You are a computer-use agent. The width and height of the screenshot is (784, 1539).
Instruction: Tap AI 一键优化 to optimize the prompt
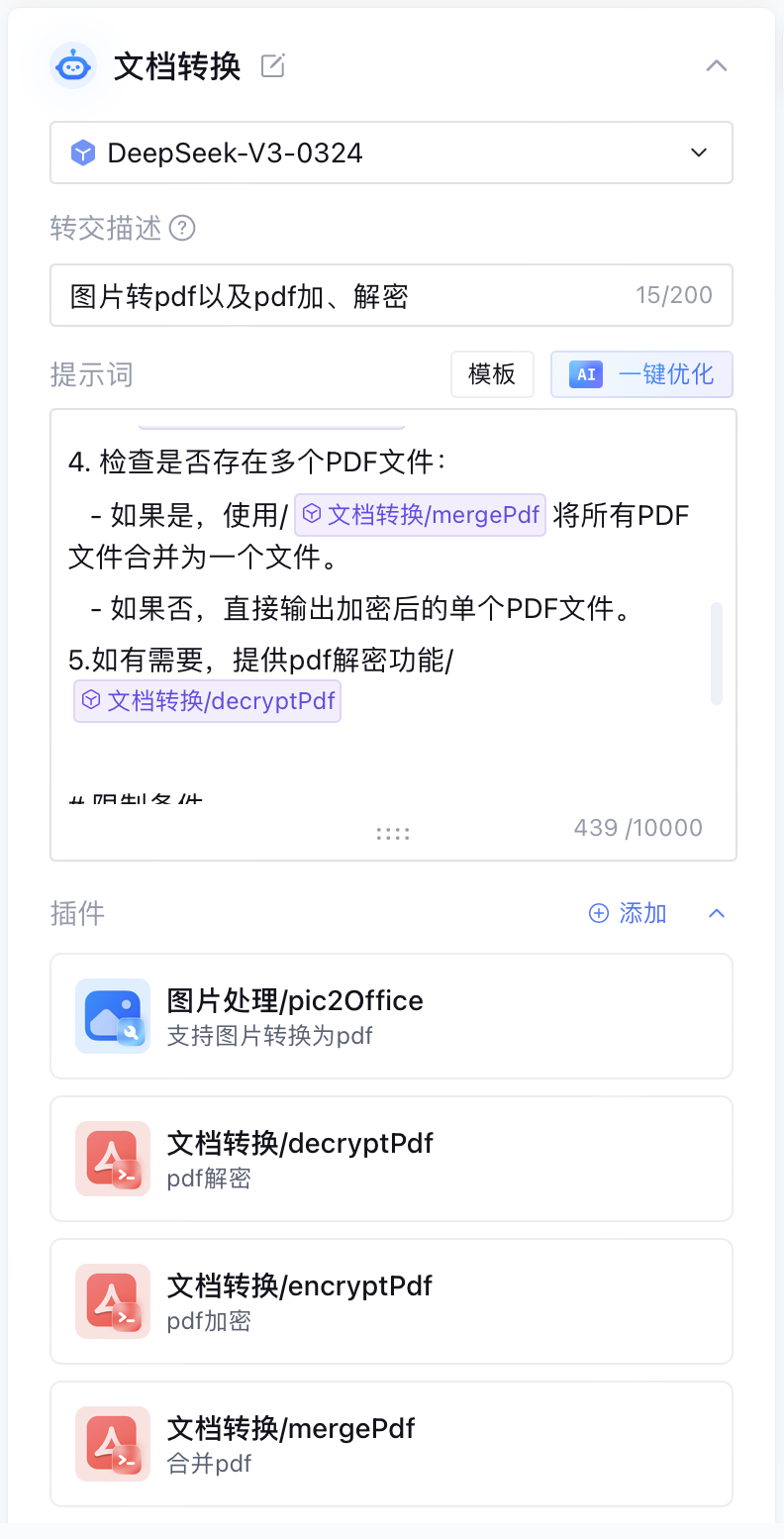click(641, 374)
